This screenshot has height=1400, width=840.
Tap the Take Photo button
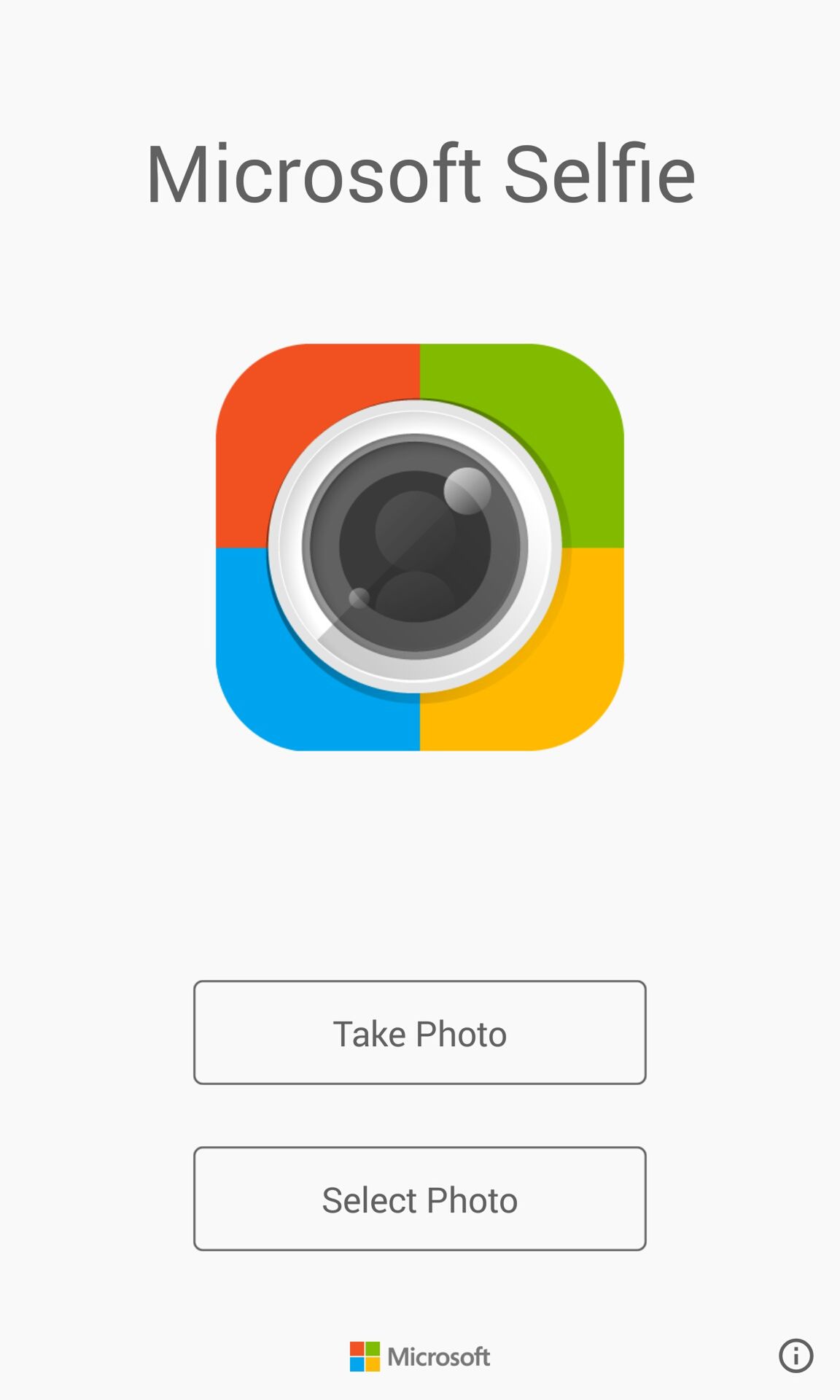420,1032
